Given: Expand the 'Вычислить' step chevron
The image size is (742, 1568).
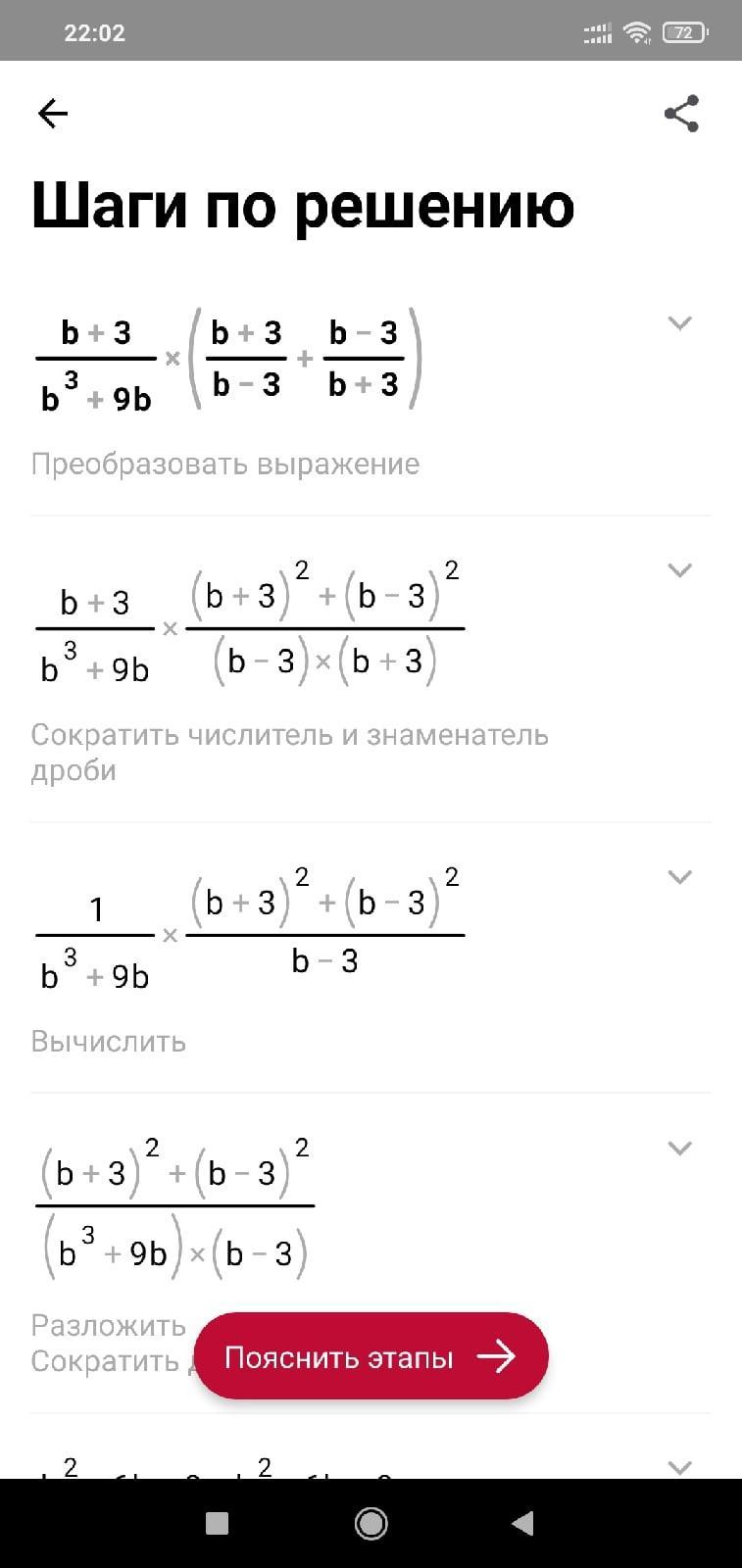Looking at the screenshot, I should (679, 876).
